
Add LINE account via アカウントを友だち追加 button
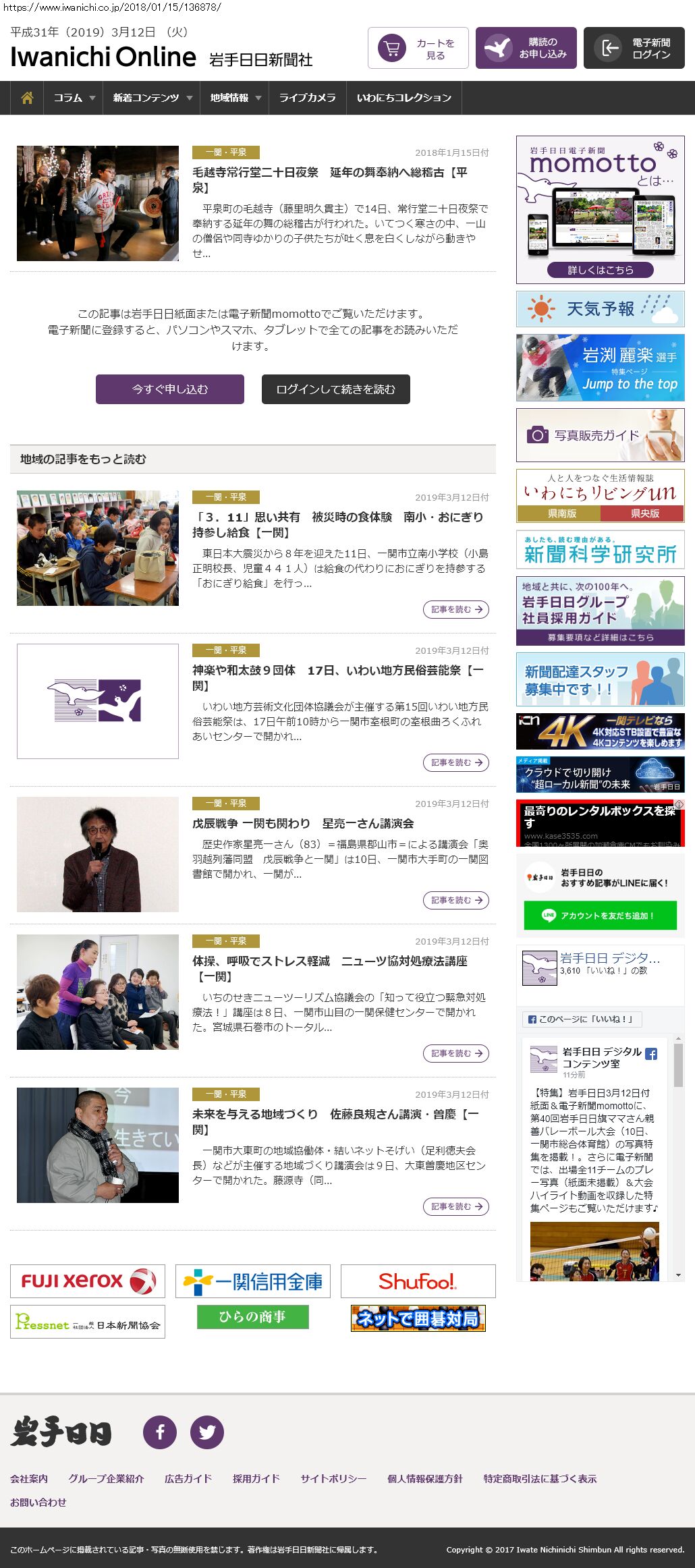click(x=600, y=916)
